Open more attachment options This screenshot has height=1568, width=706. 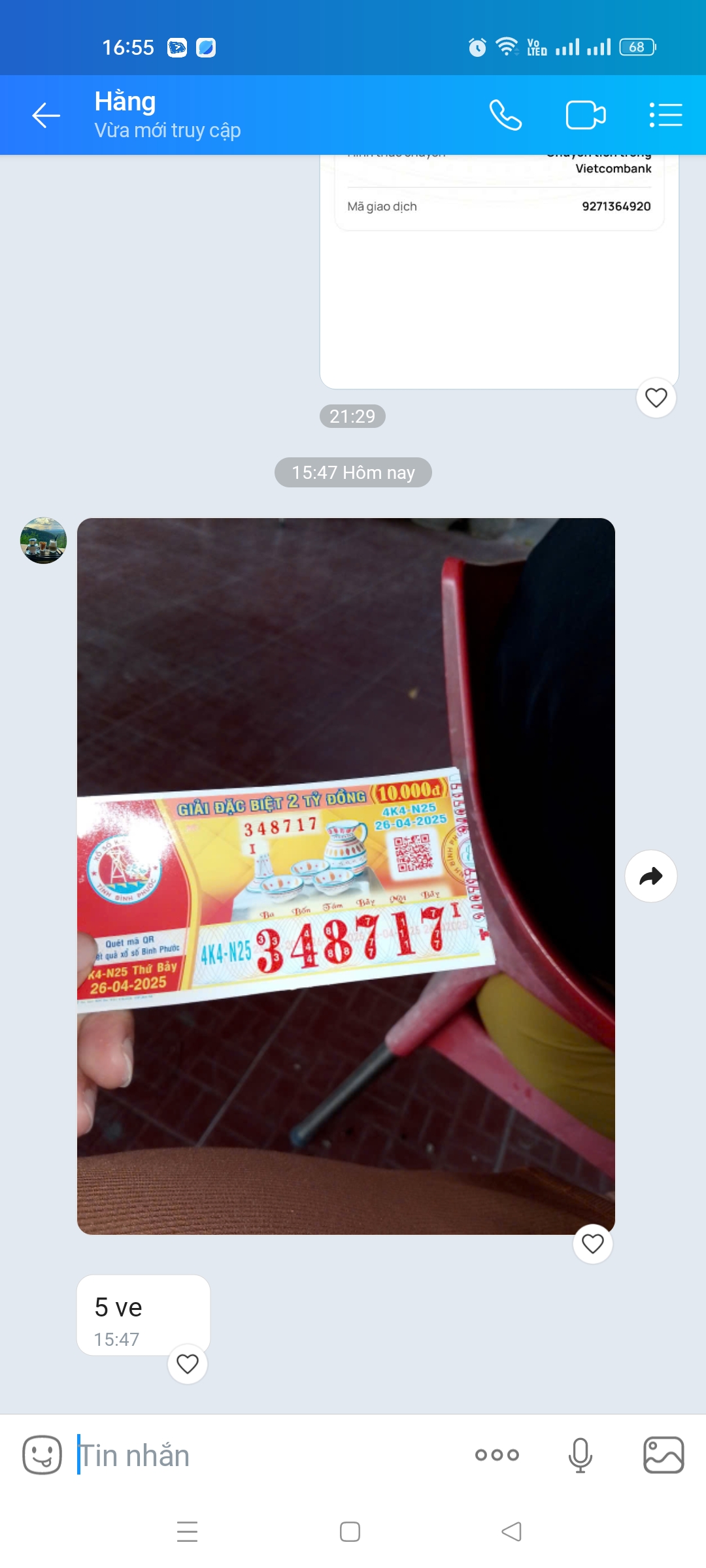tap(497, 1455)
